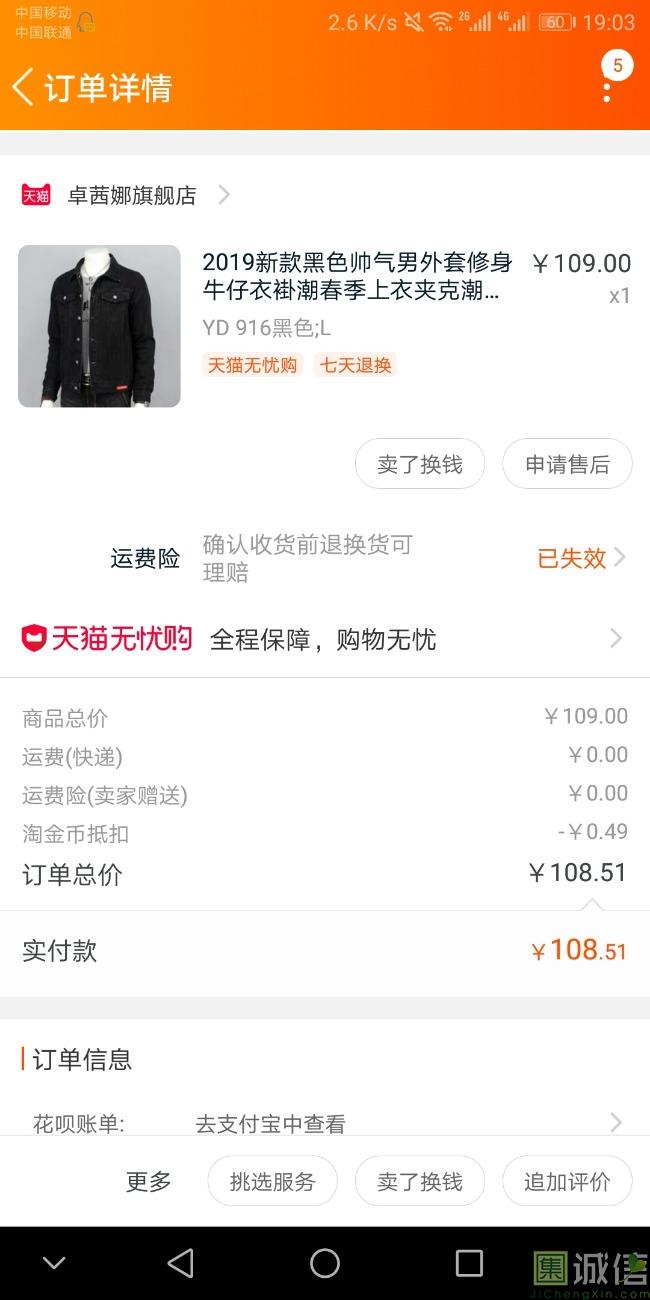The width and height of the screenshot is (650, 1300).
Task: Open the 天猫无忧购 guarantee info
Action: pos(325,639)
